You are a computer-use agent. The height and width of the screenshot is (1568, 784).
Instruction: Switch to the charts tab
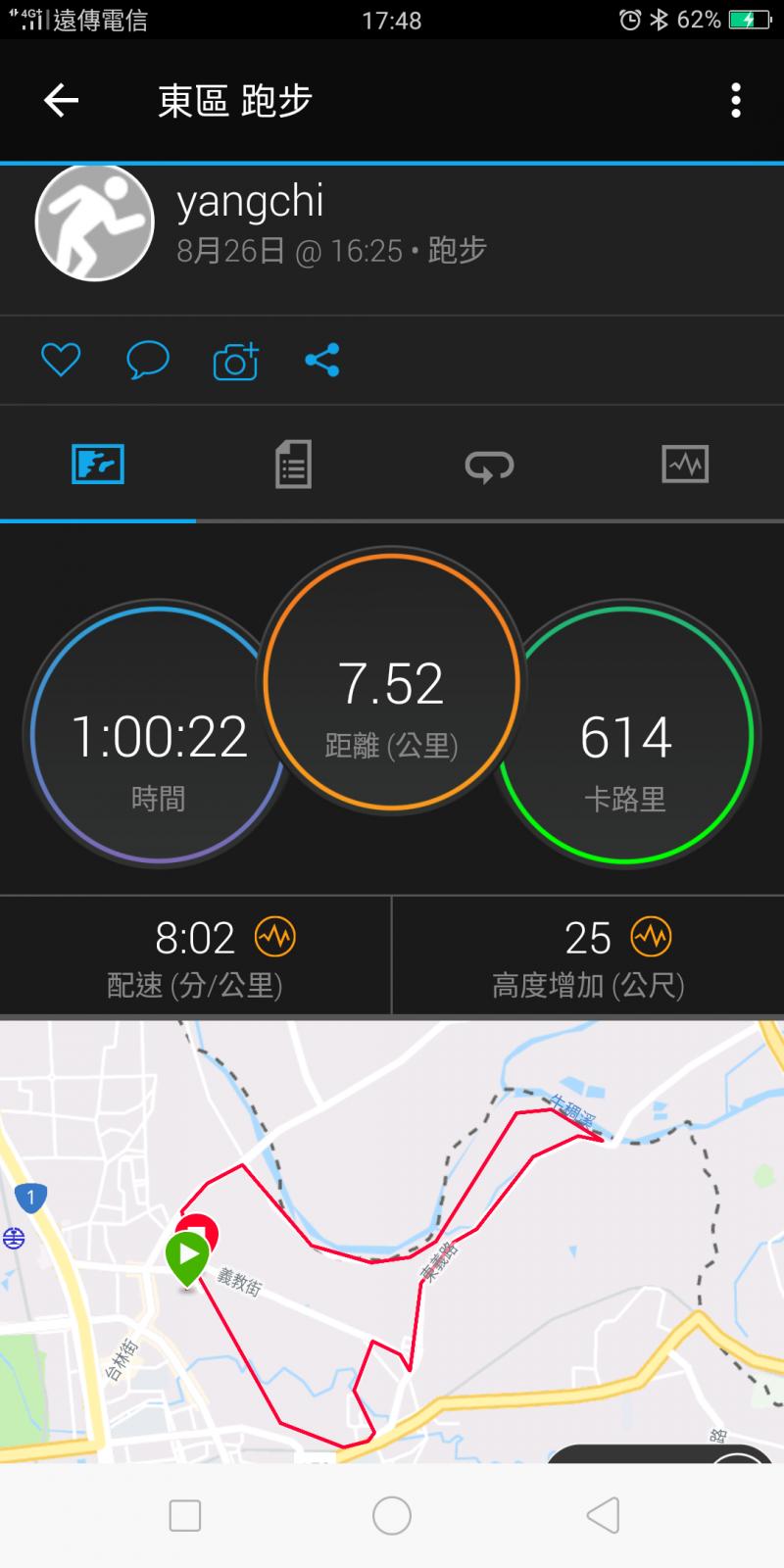pos(685,464)
